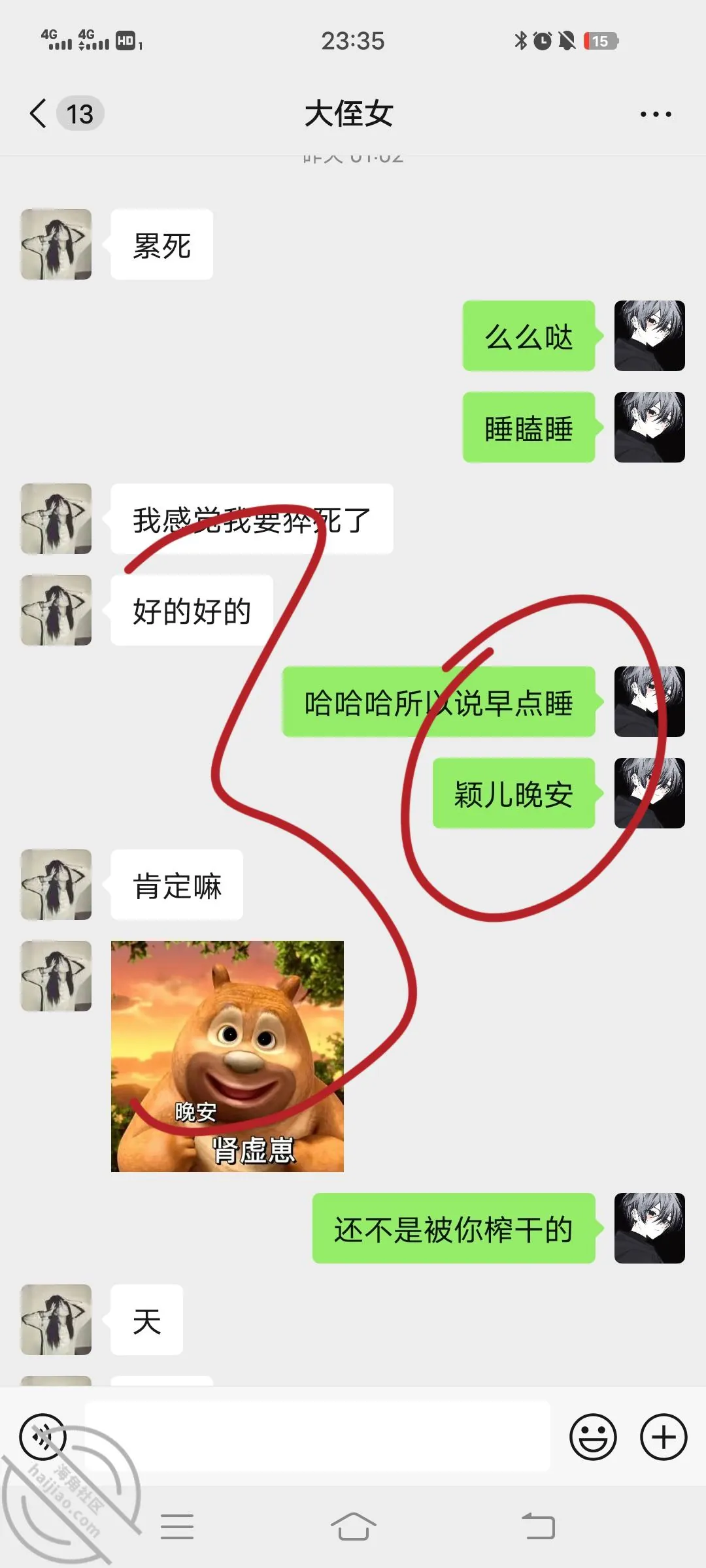
Task: Open the bear 晚安 sticker image
Action: click(227, 1056)
